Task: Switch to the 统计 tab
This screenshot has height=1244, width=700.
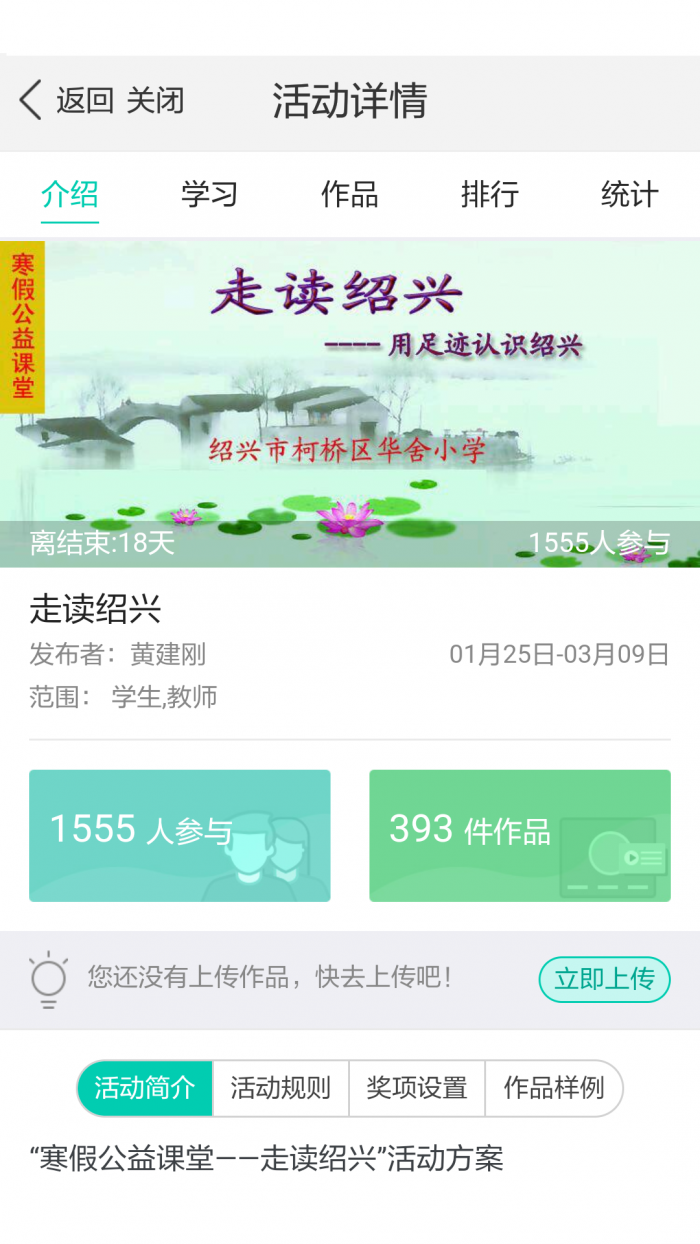Action: click(630, 194)
